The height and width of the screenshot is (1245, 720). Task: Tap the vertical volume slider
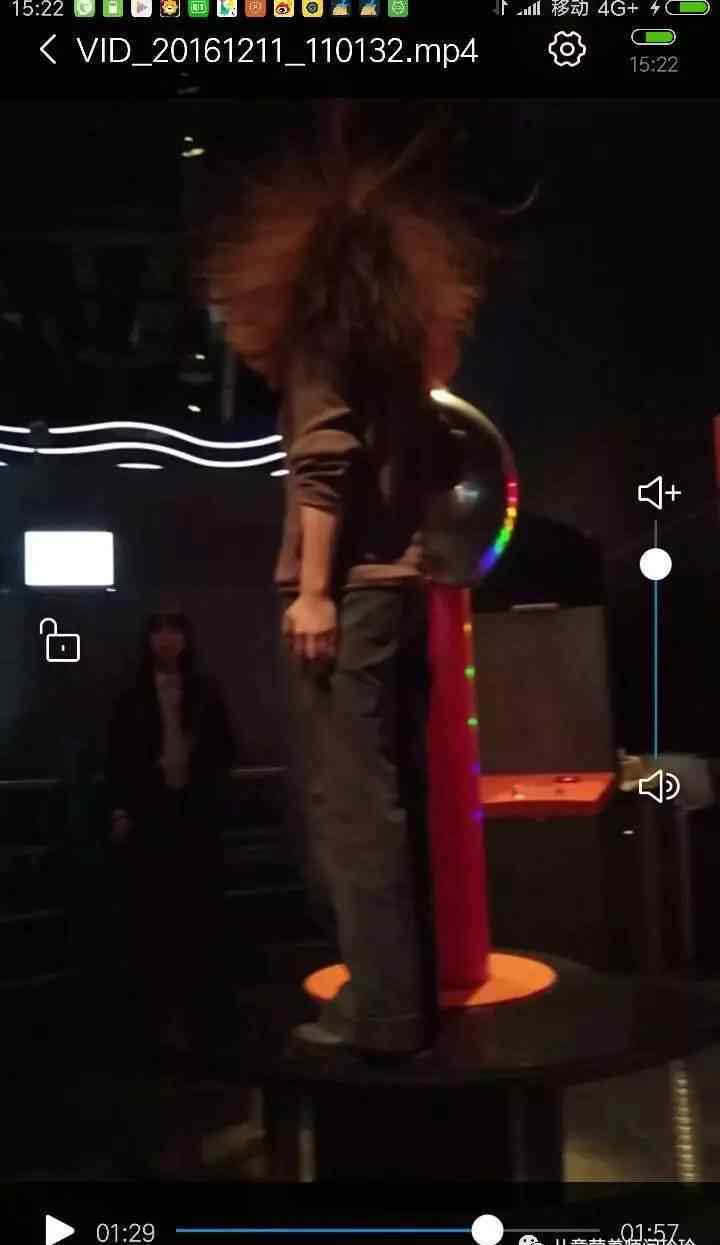pos(656,565)
